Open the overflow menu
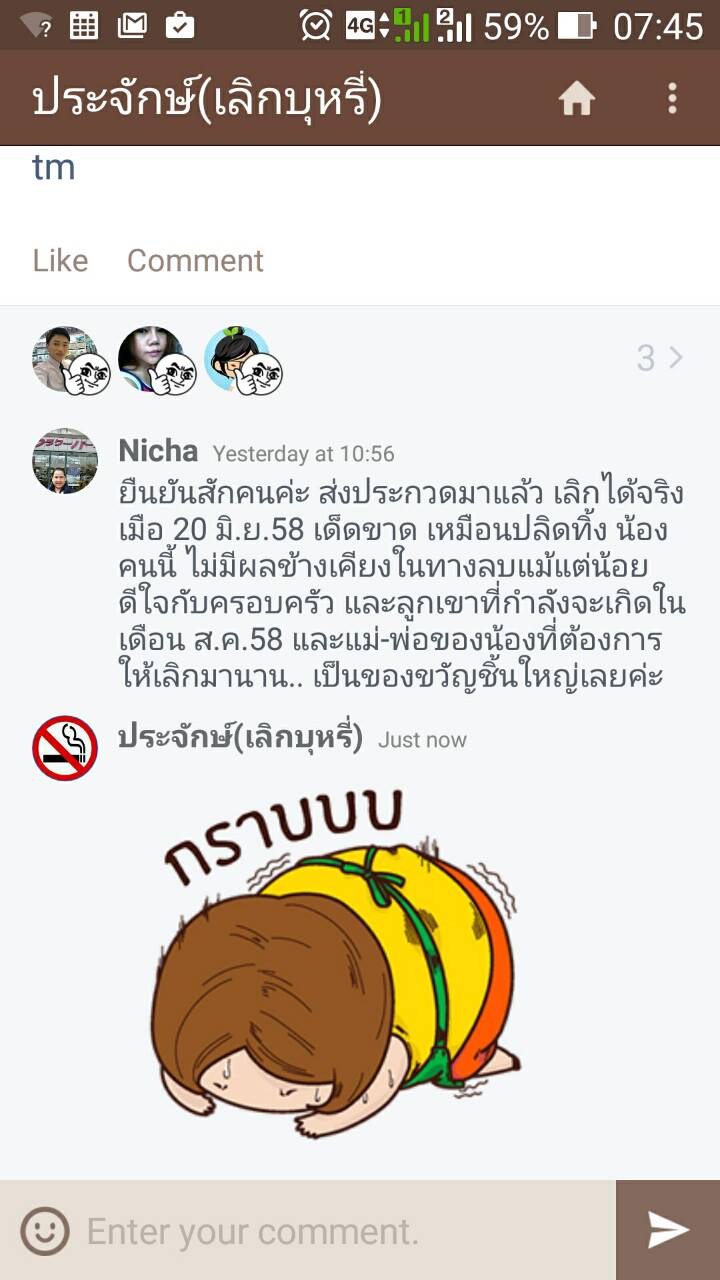720x1280 pixels. click(672, 99)
